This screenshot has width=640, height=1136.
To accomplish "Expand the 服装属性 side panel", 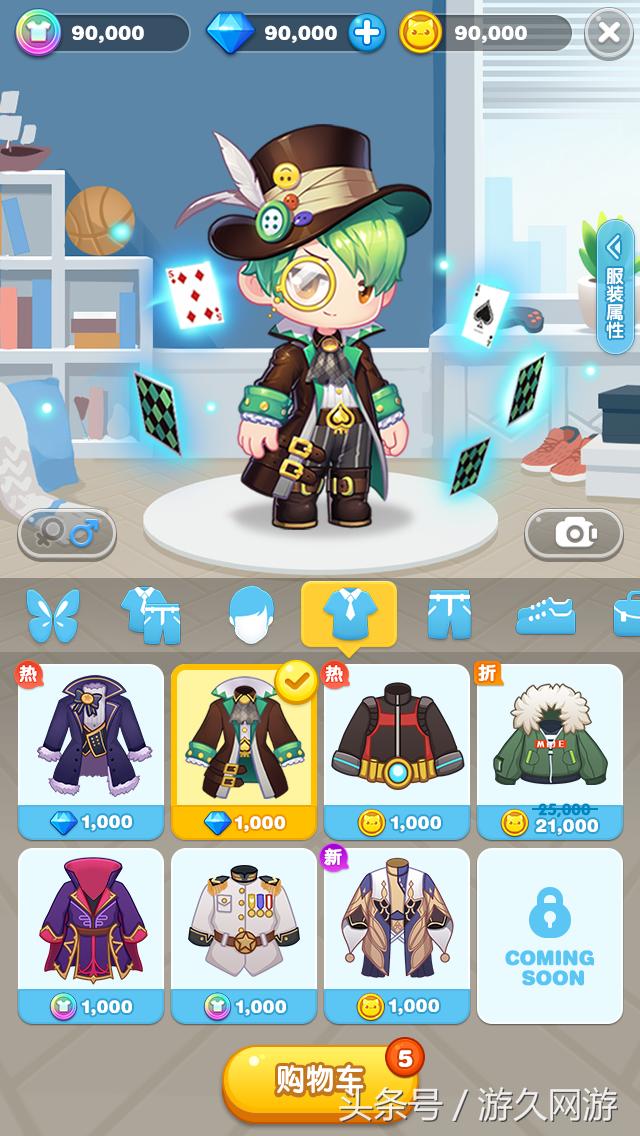I will 615,288.
